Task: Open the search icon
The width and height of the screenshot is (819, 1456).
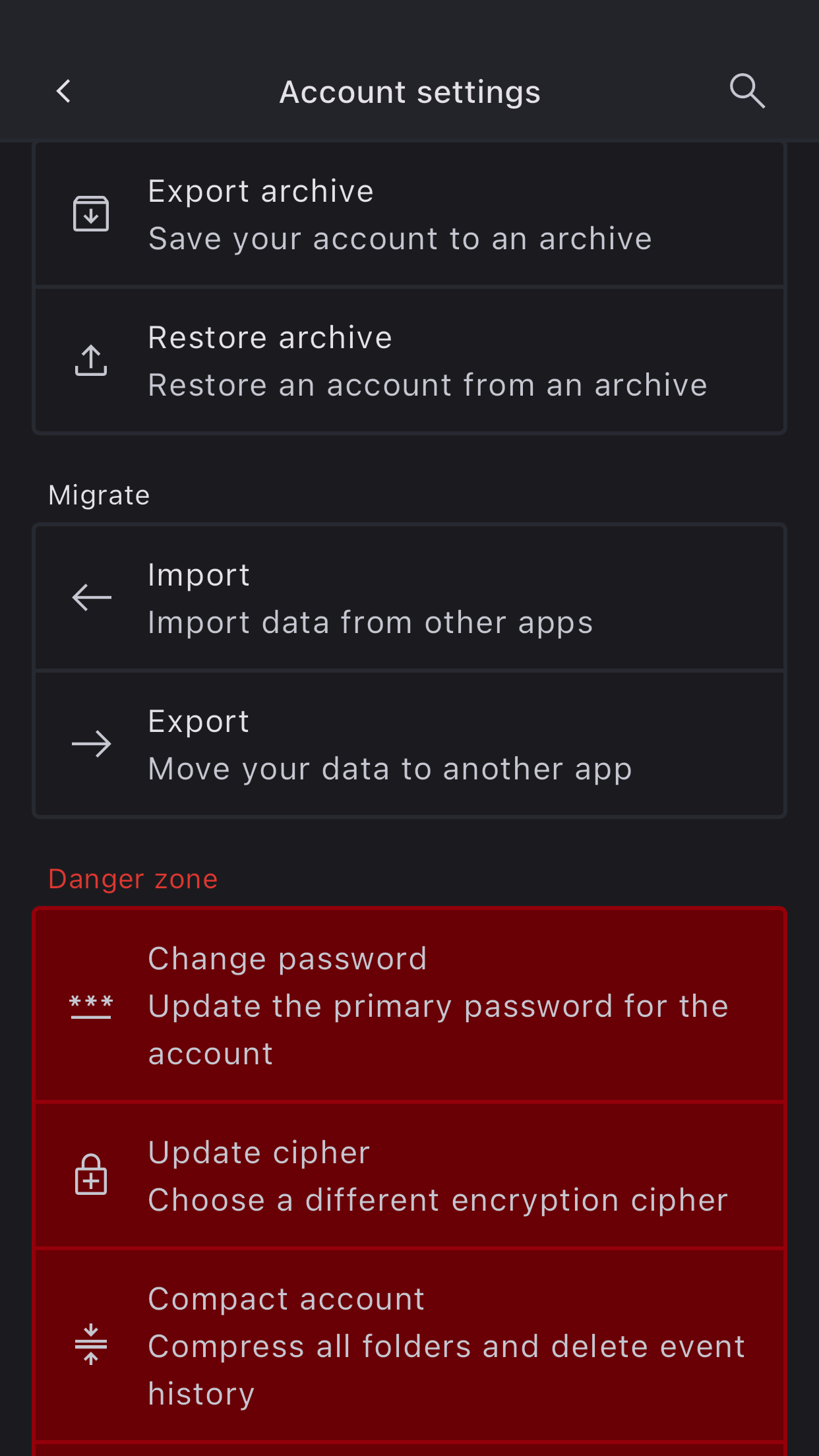Action: click(x=746, y=91)
